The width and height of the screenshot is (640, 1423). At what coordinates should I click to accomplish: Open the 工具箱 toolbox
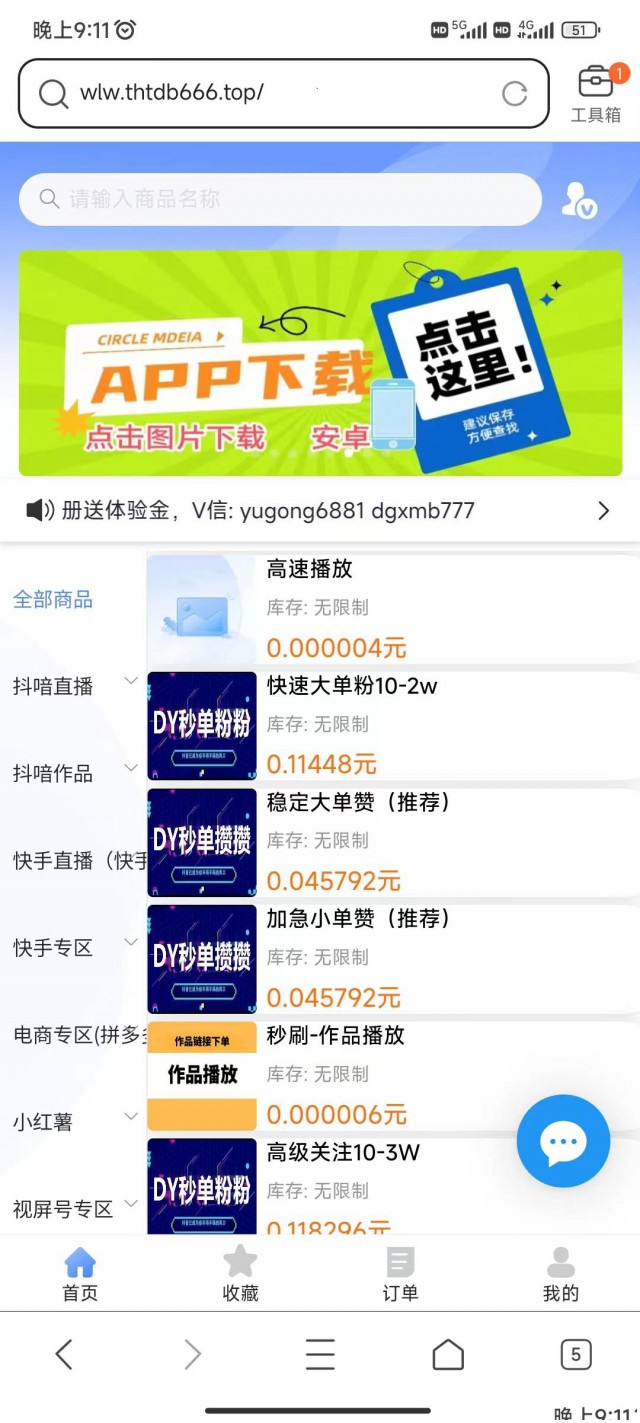tap(596, 94)
